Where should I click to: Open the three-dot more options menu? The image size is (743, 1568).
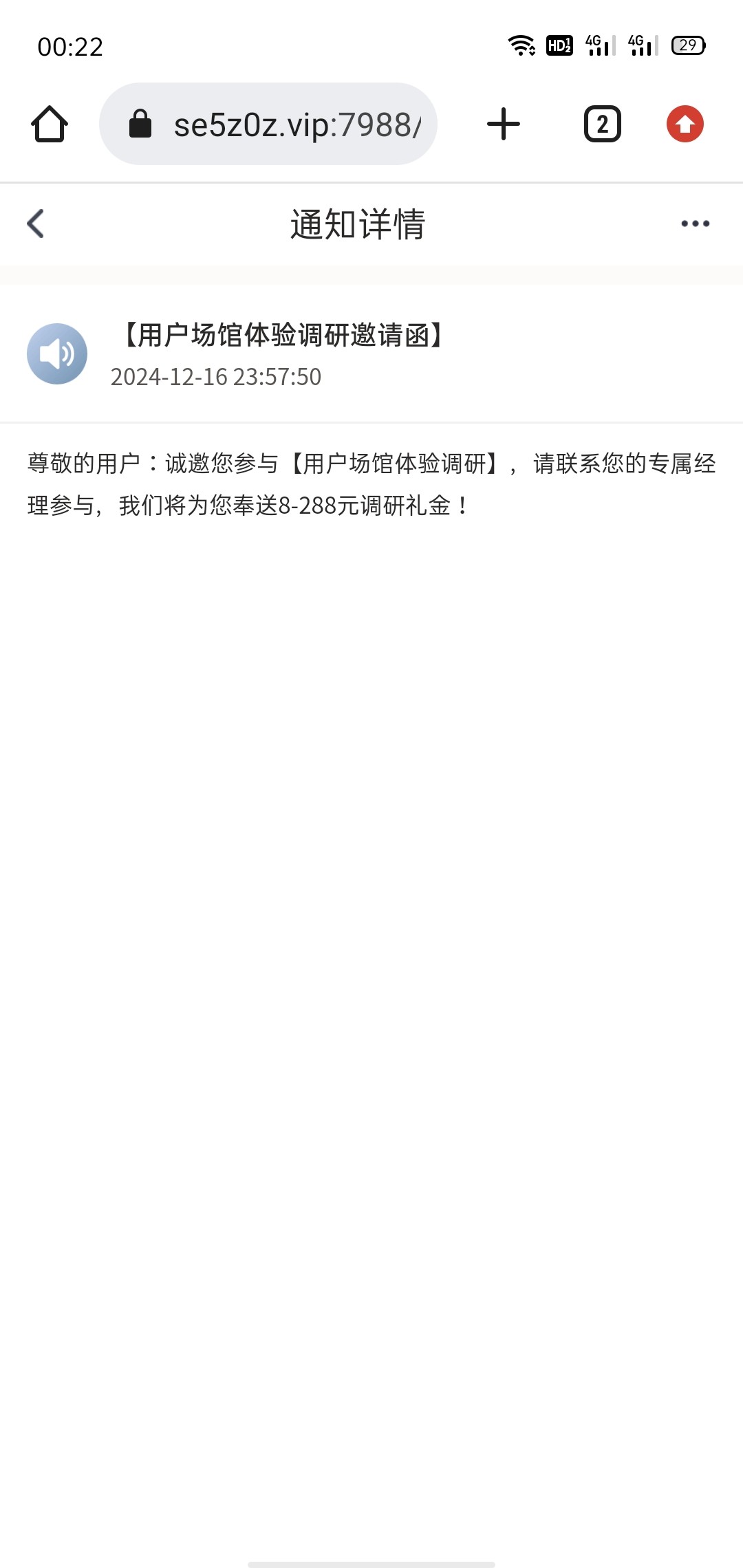pyautogui.click(x=695, y=224)
